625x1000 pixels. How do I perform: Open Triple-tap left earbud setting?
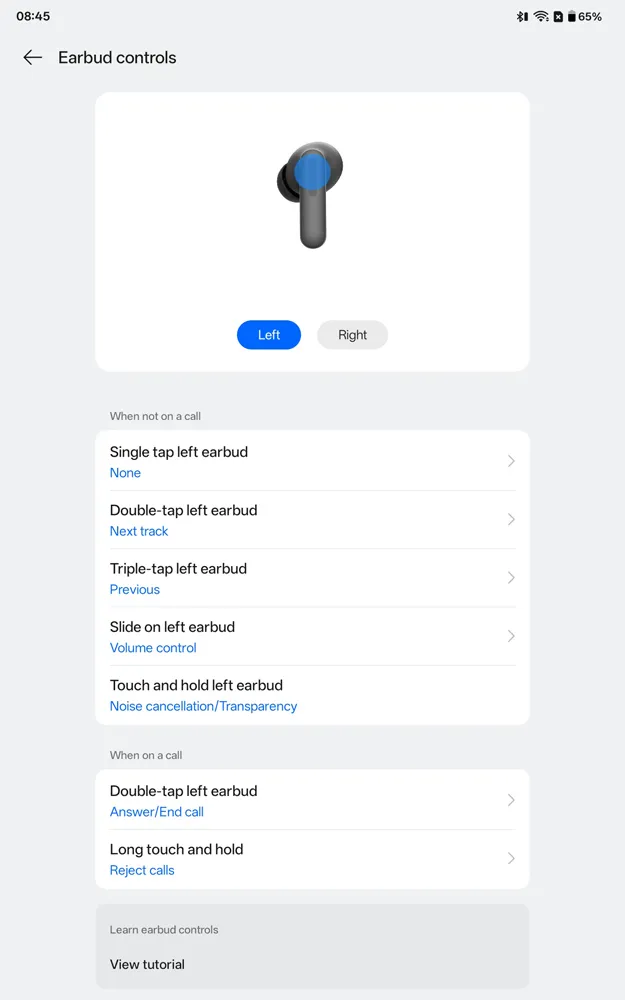click(x=312, y=578)
